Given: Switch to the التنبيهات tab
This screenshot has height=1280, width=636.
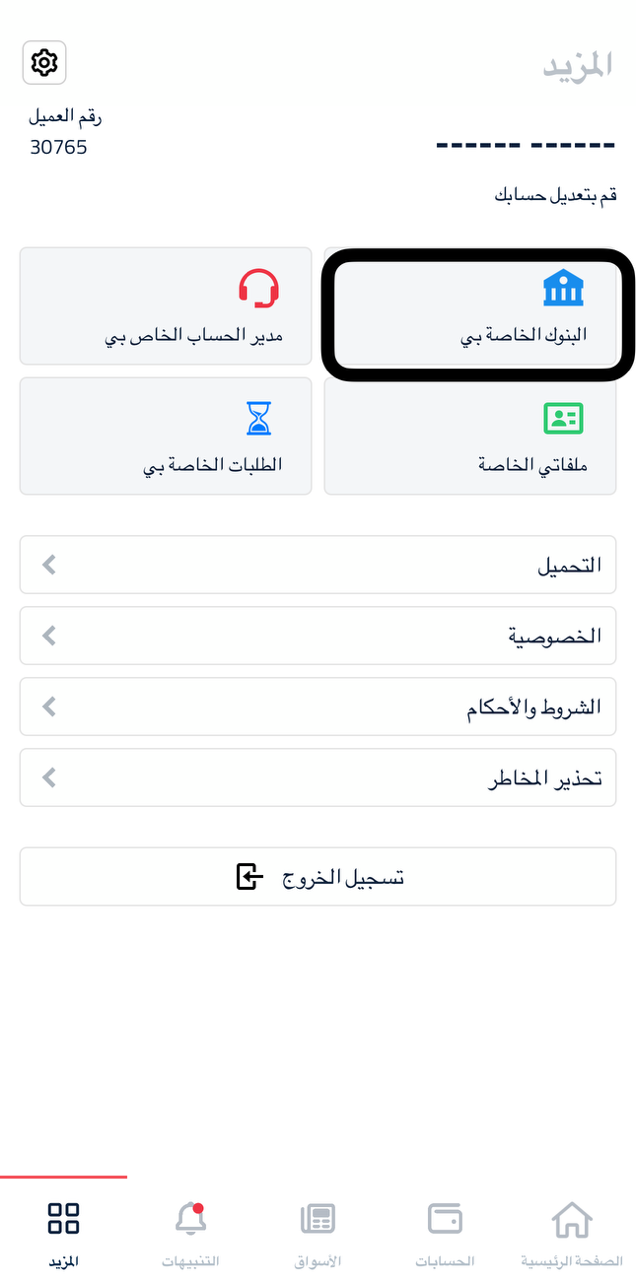Looking at the screenshot, I should click(191, 1234).
